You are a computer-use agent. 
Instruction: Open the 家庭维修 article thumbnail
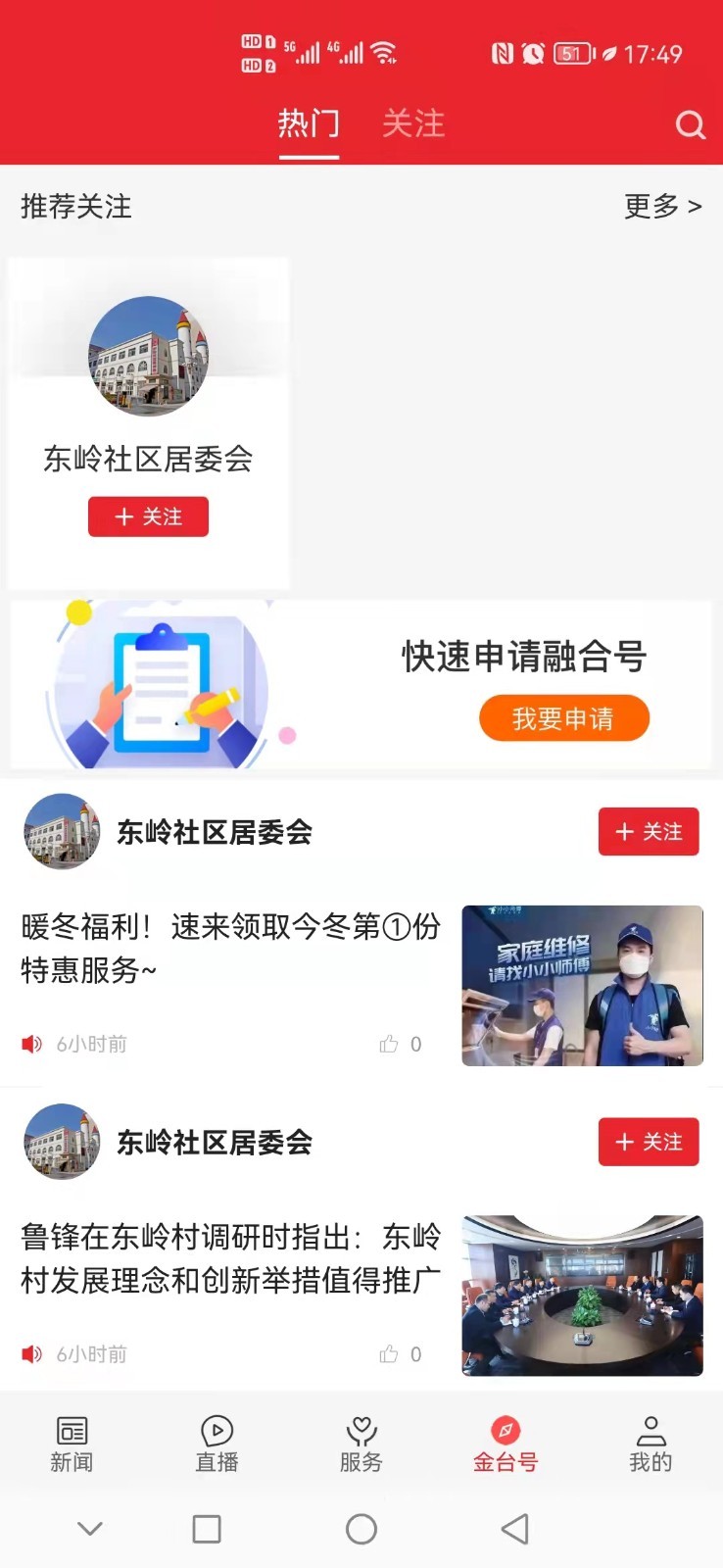point(581,986)
